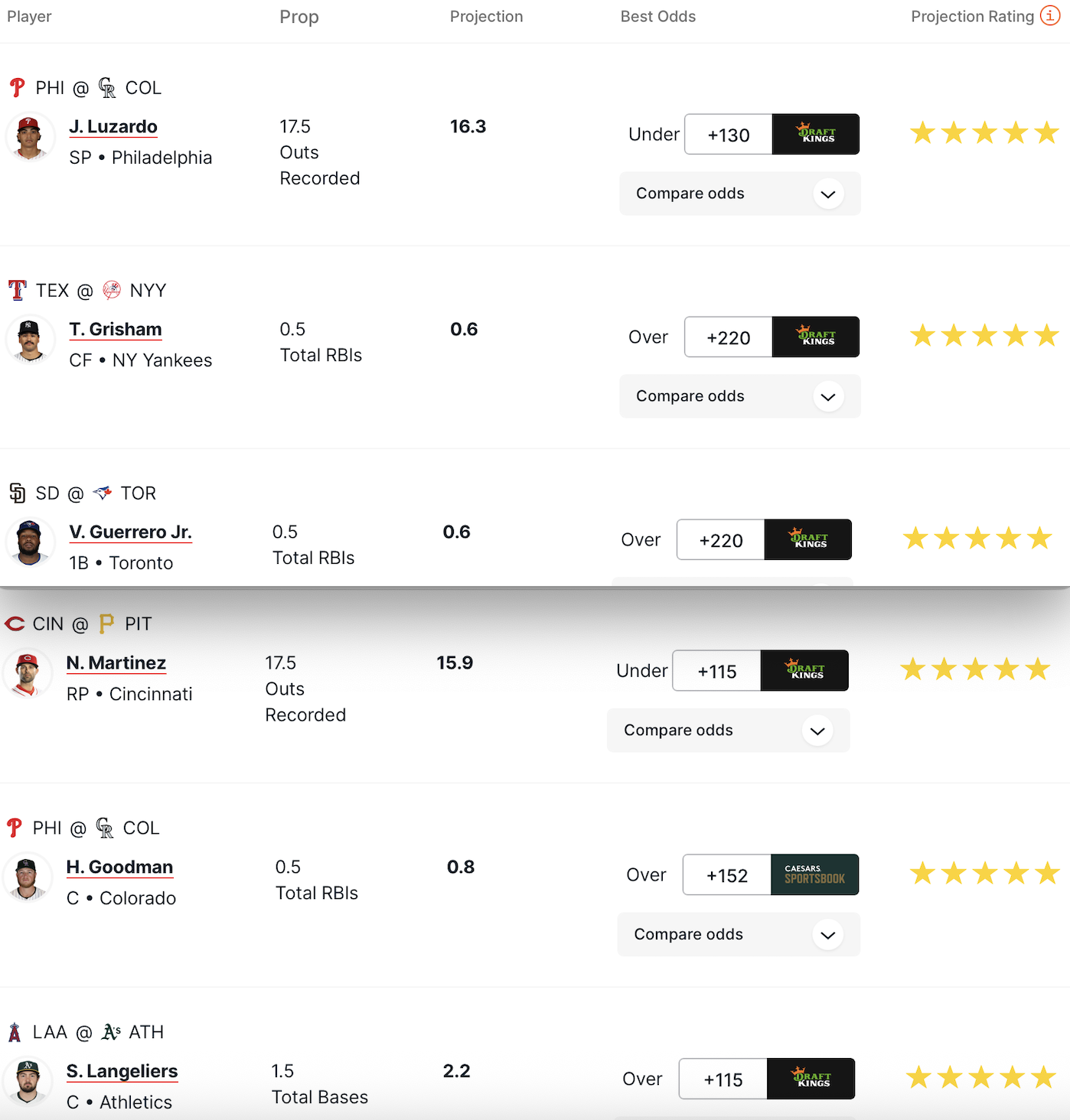Expand Compare odds for T. Grisham

point(739,396)
